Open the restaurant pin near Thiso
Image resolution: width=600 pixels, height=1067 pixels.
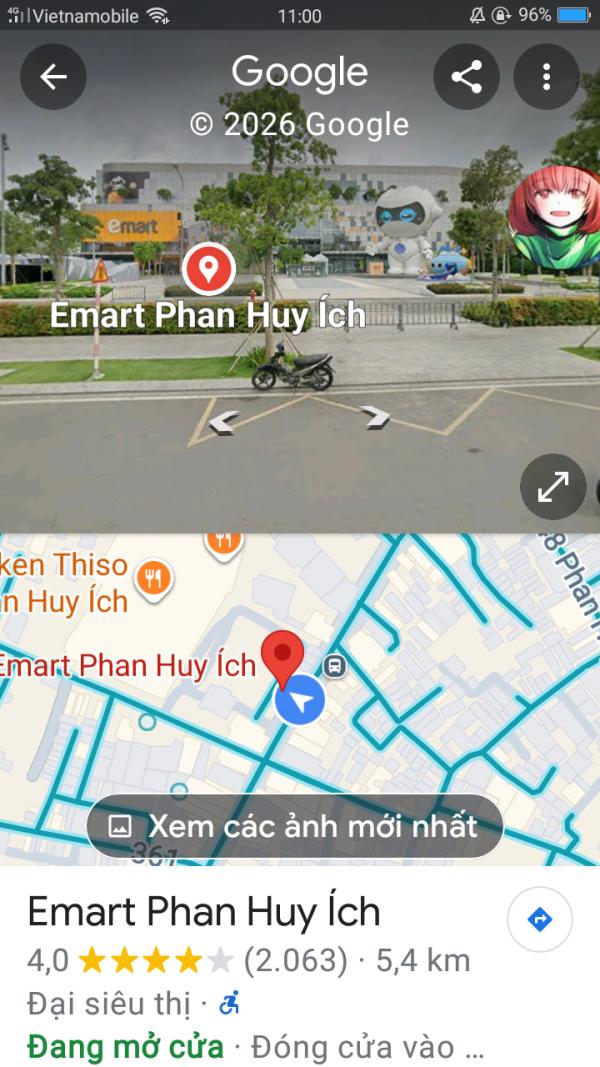tap(154, 580)
